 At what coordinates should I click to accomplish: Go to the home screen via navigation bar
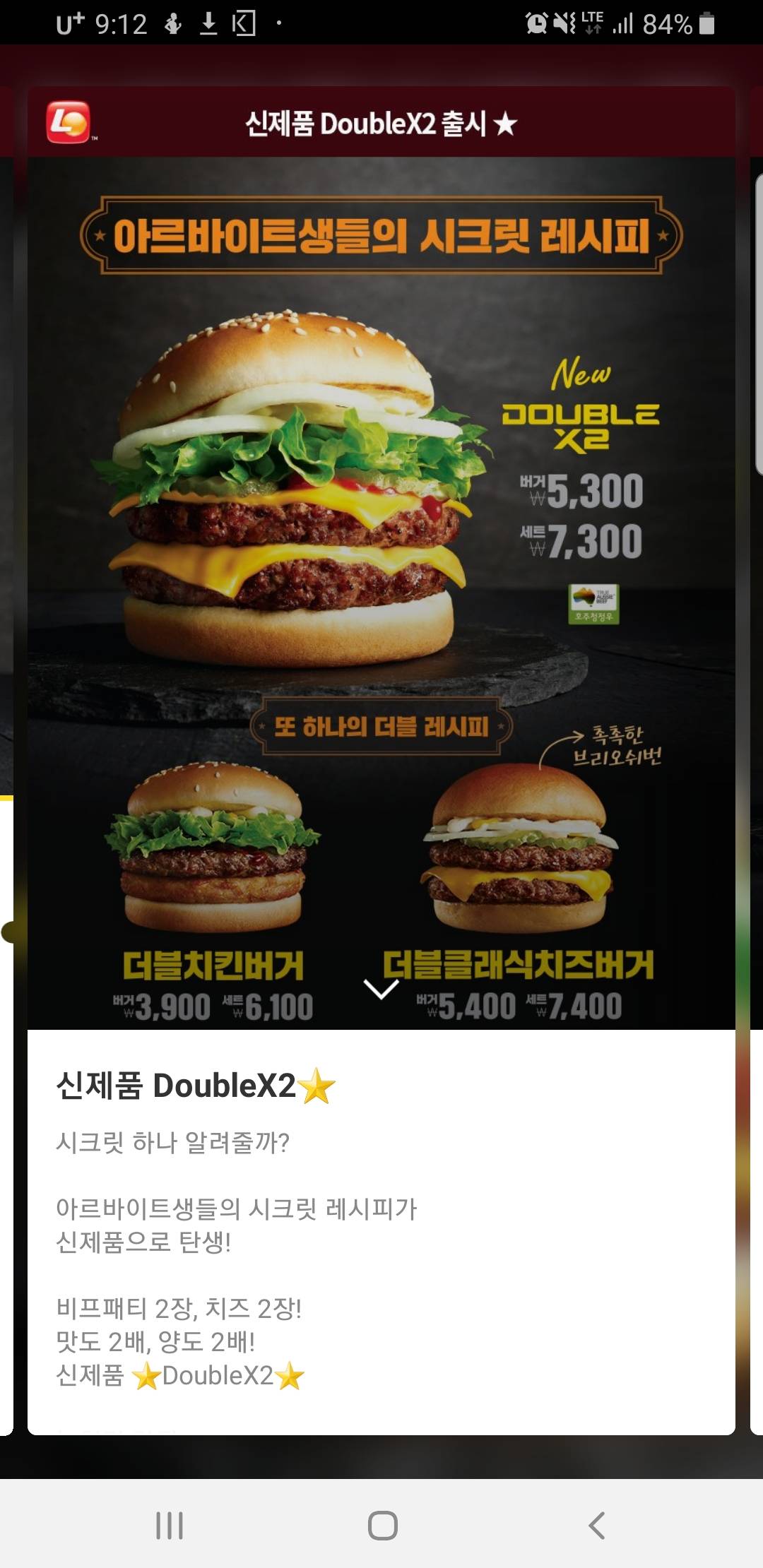click(382, 1526)
